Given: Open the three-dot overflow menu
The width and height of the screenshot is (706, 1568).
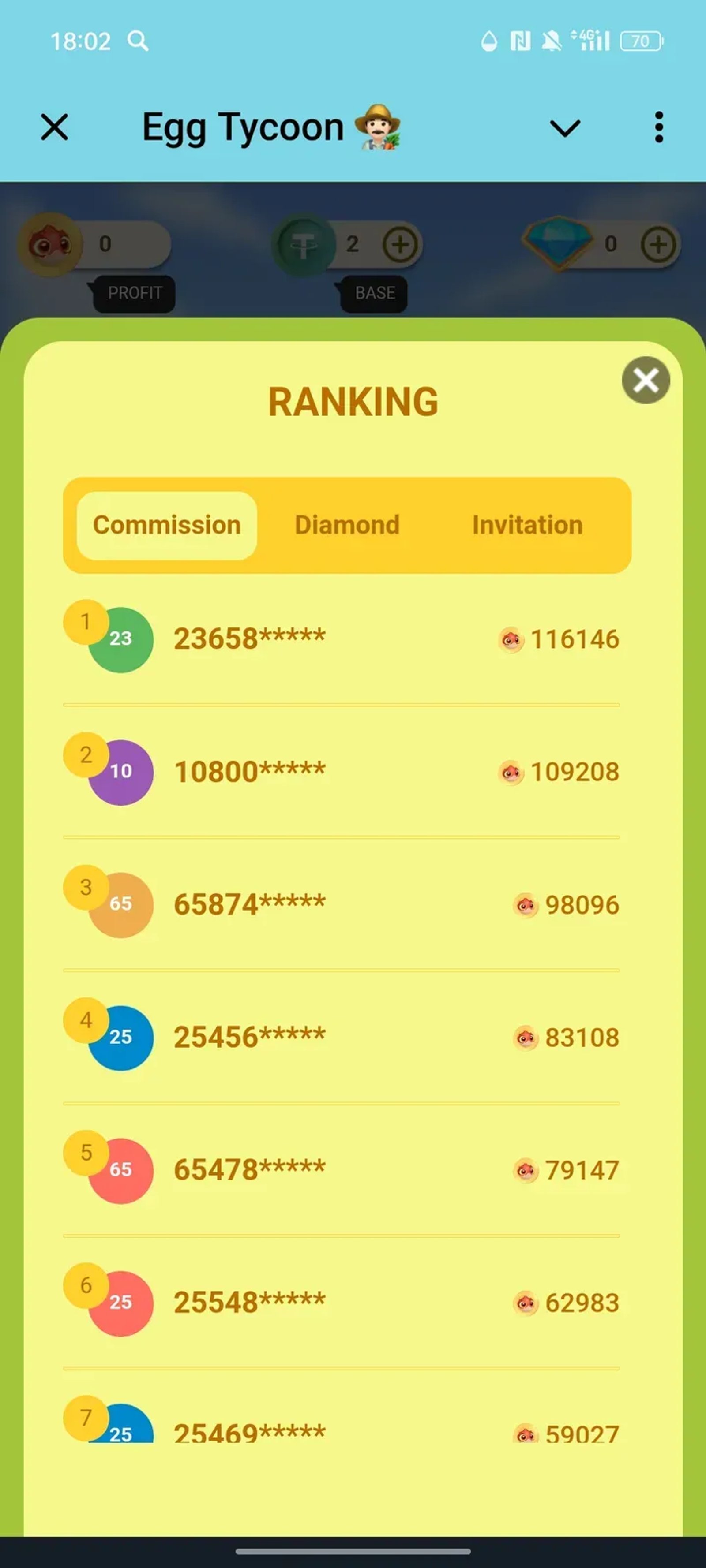Looking at the screenshot, I should pos(658,127).
